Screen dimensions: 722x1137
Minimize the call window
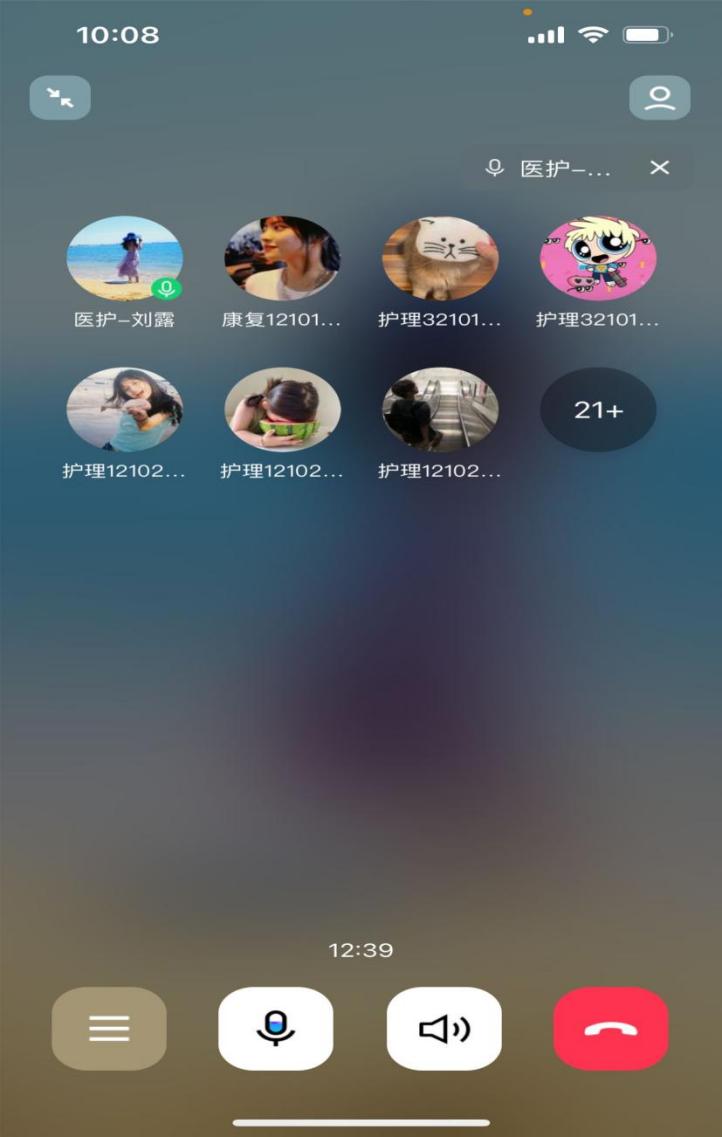pos(60,98)
